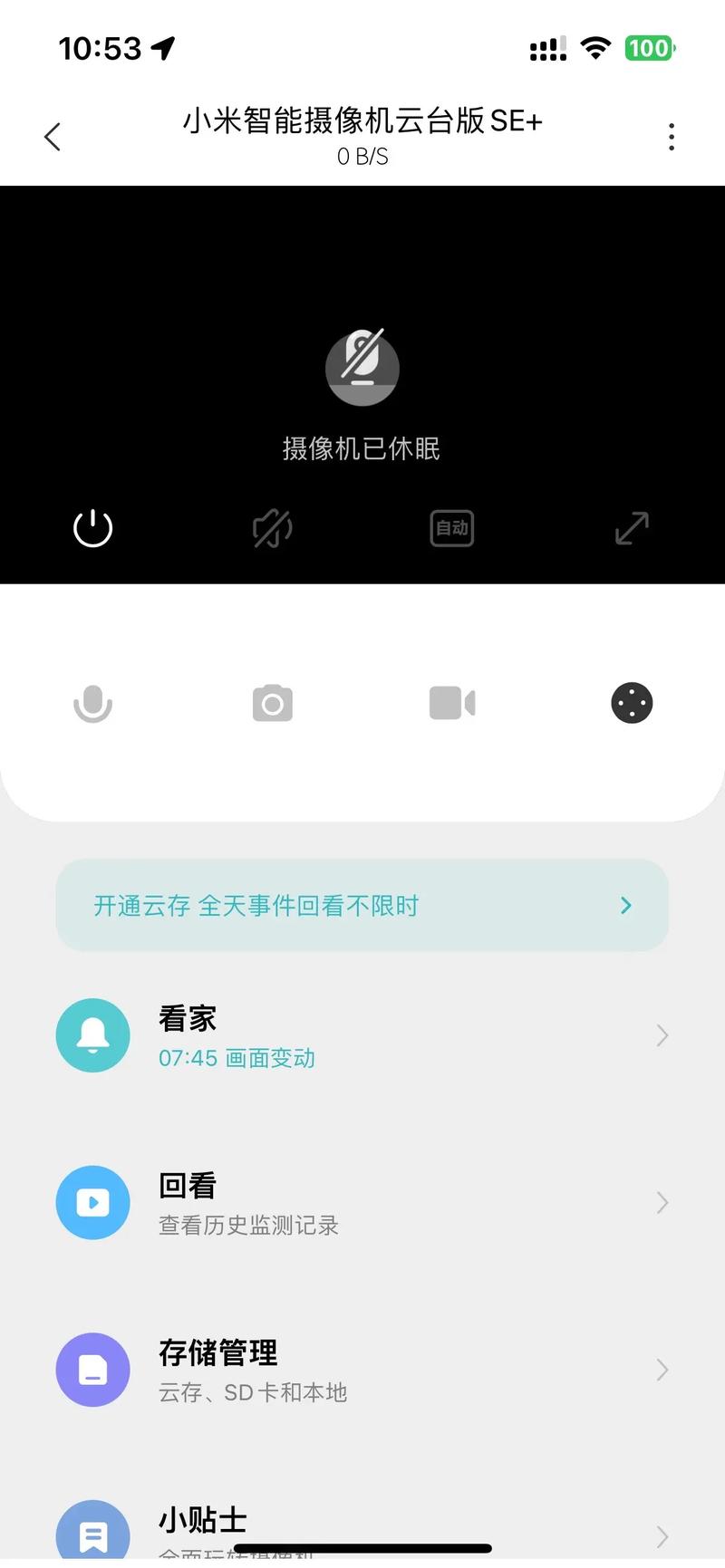This screenshot has height=1568, width=725.
Task: Activate the microphone intercom
Action: pos(92,703)
